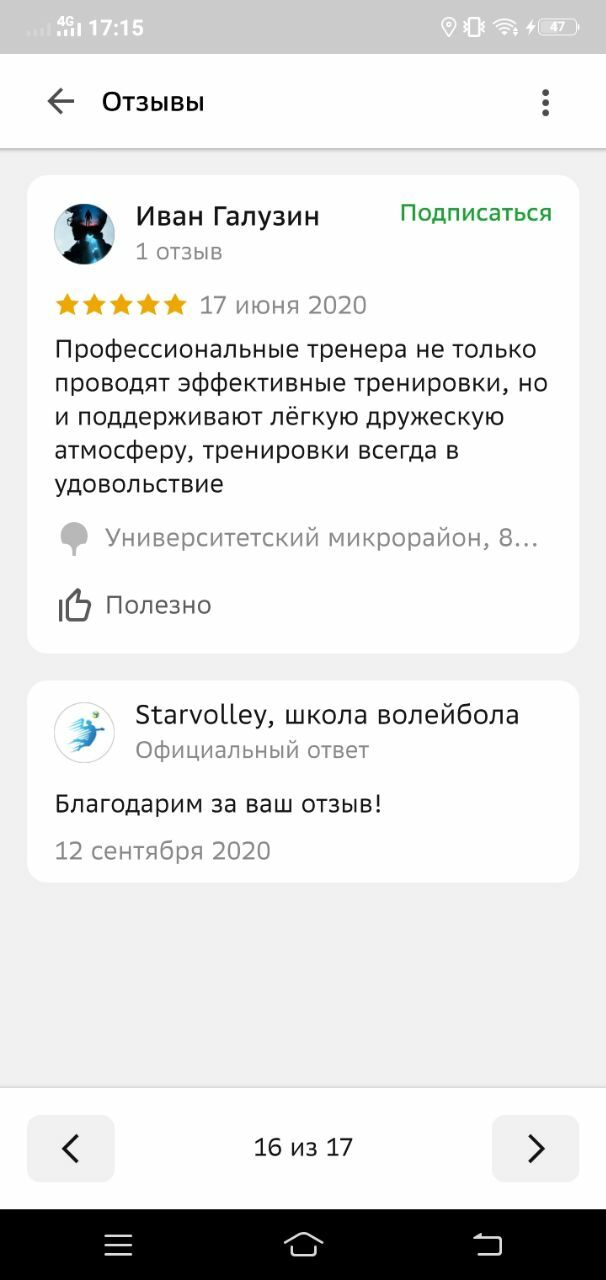Open the system recent apps button
This screenshot has height=1280, width=606.
(x=118, y=1244)
